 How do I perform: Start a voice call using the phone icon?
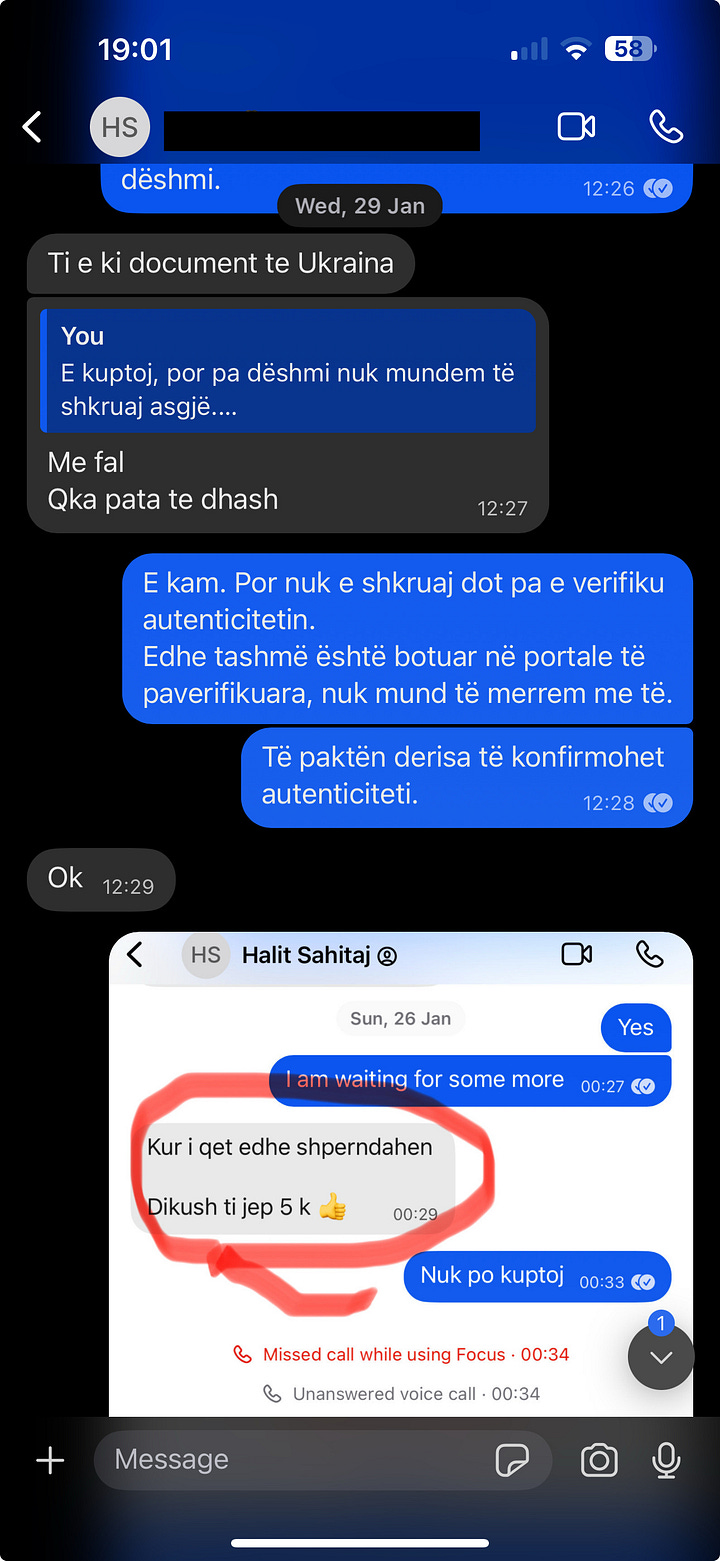[x=665, y=126]
